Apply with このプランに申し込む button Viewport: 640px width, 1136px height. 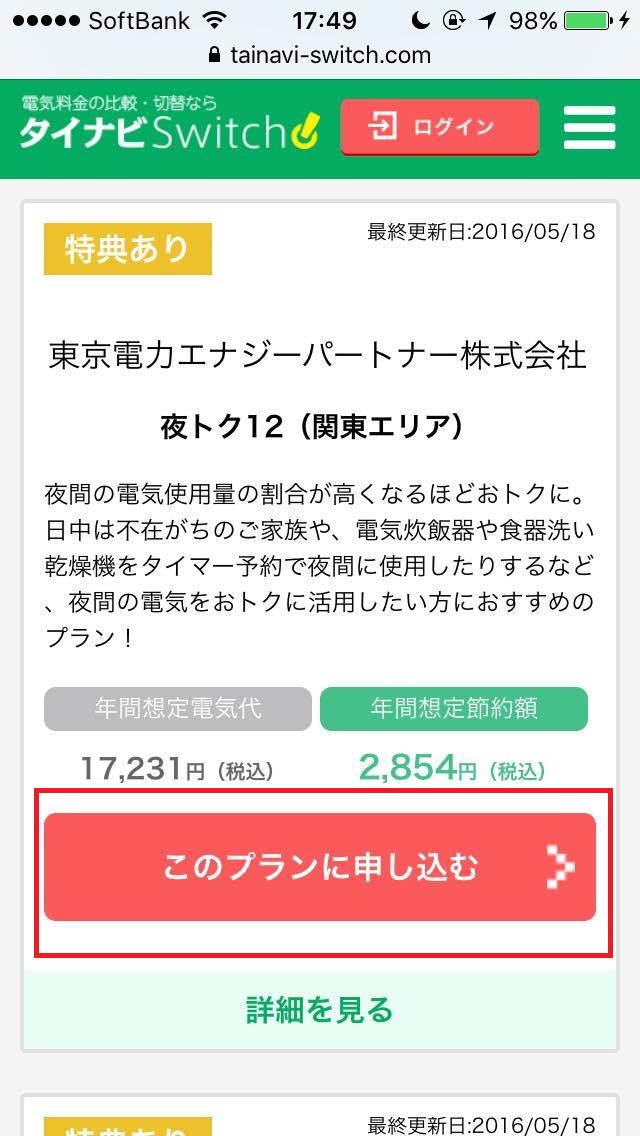320,867
